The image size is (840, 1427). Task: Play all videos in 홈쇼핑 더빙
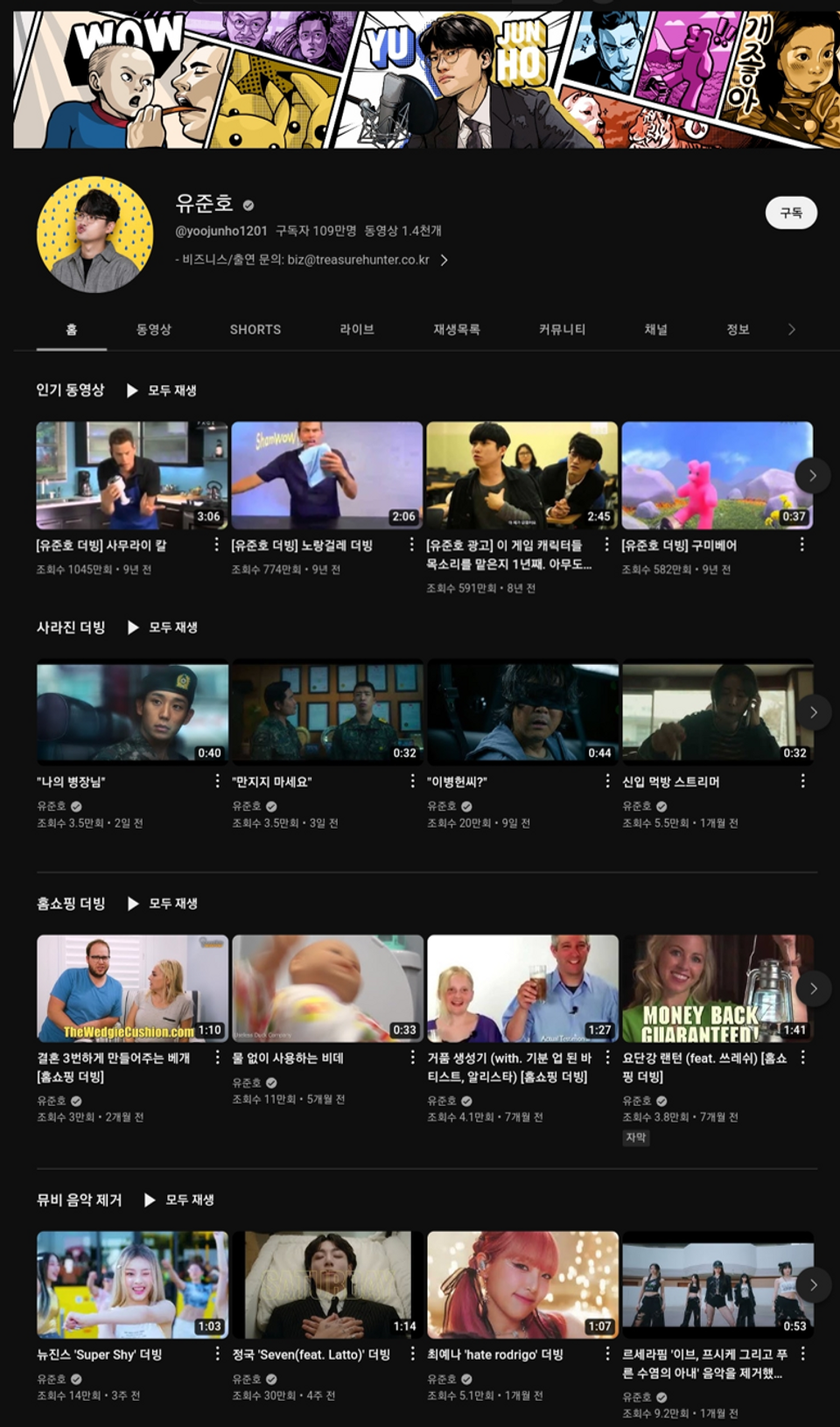tap(163, 903)
